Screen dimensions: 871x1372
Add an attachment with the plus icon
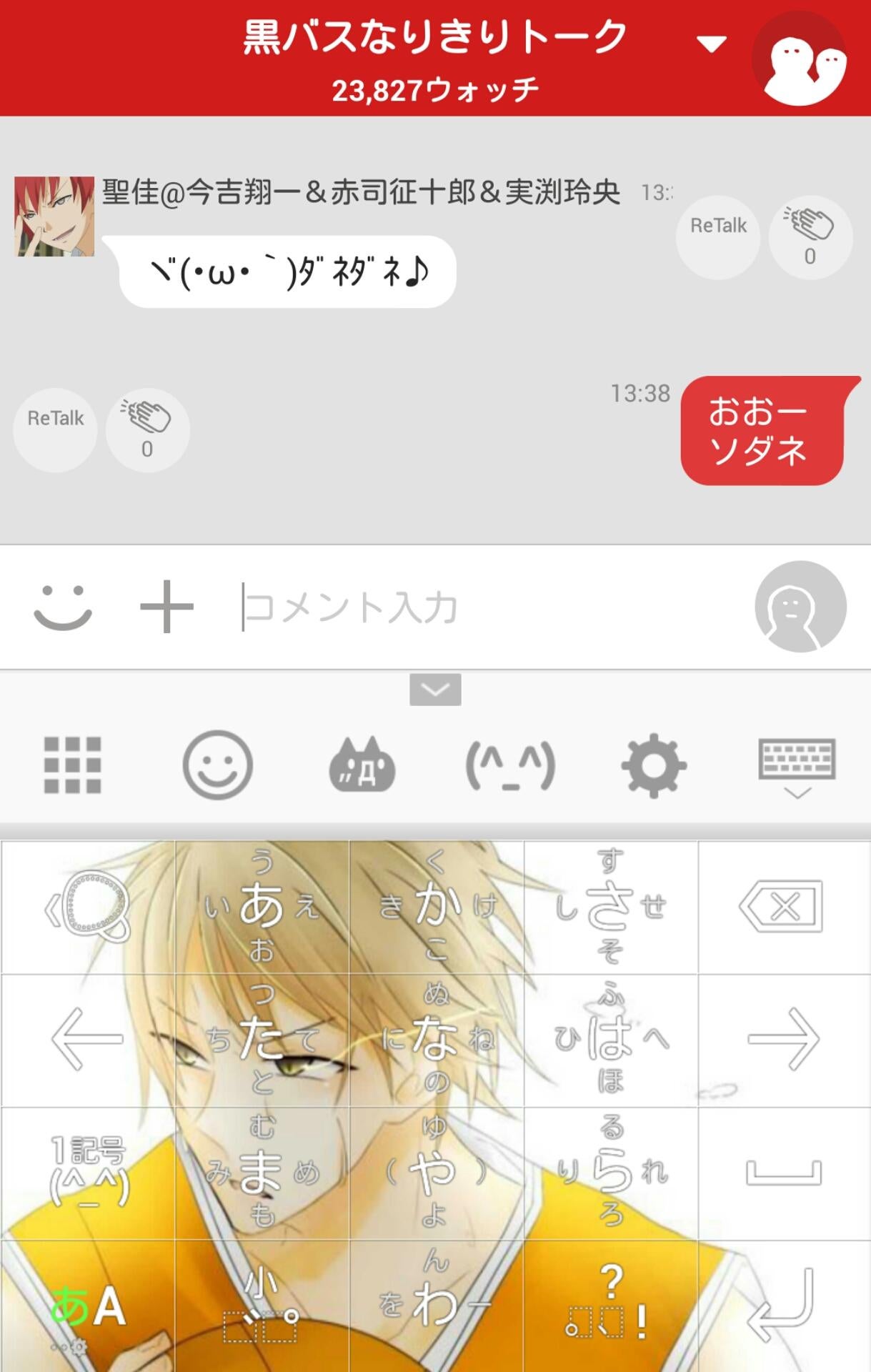[x=166, y=607]
